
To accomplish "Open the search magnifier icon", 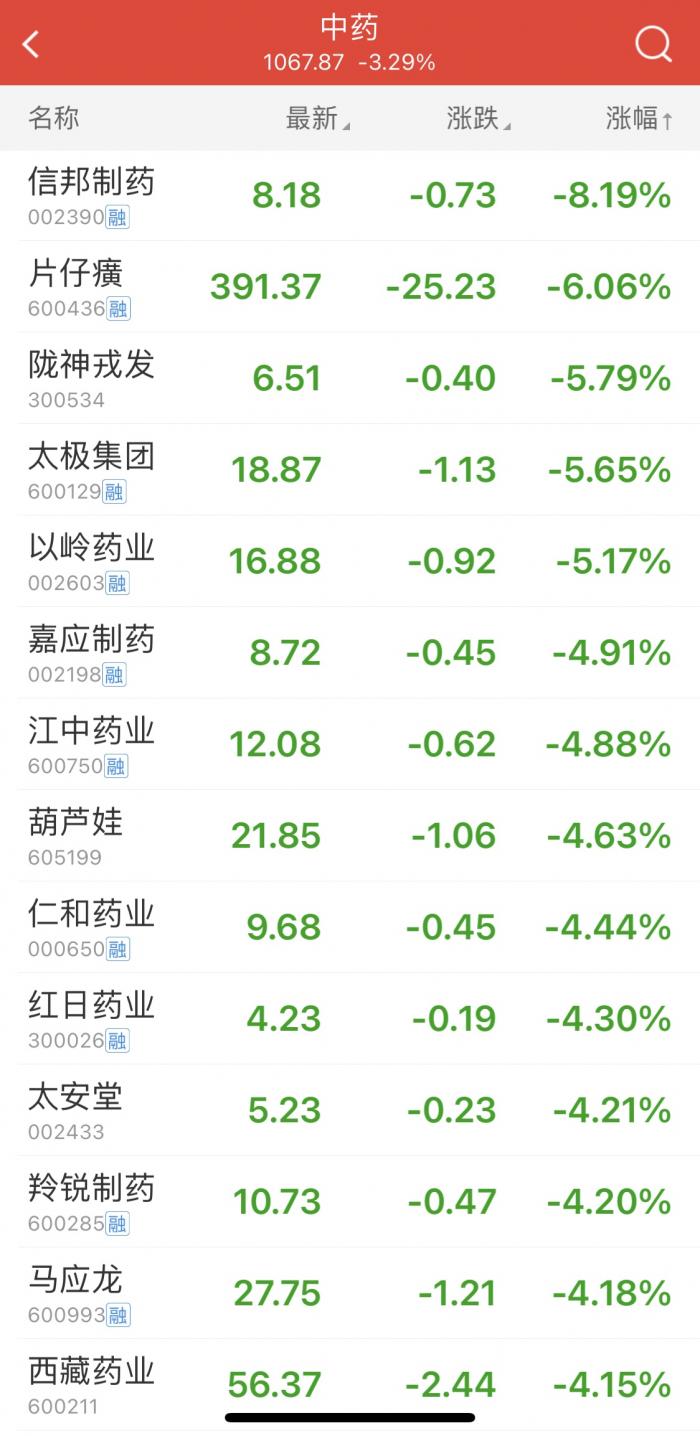I will coord(653,43).
